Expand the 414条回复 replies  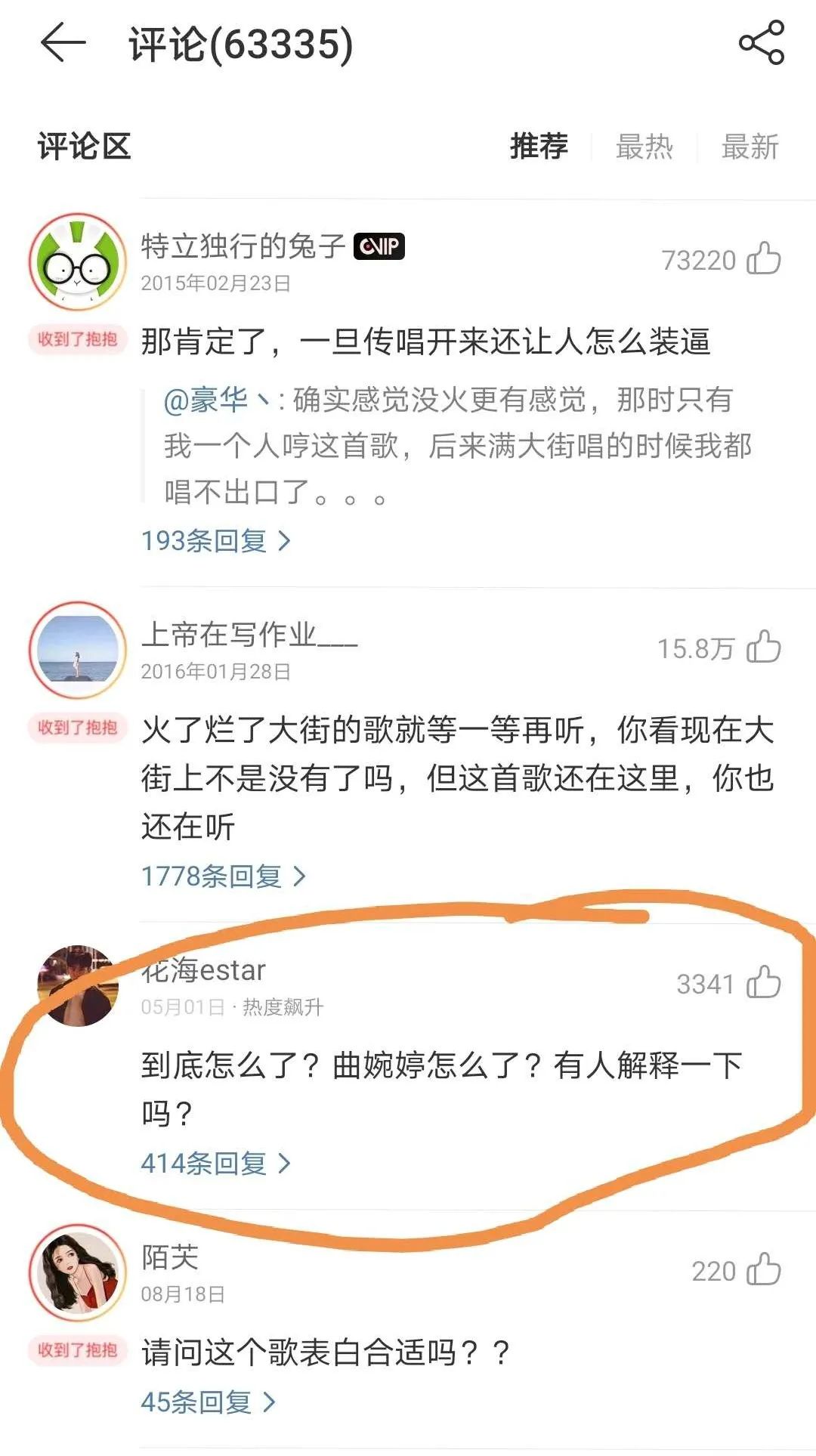215,1164
